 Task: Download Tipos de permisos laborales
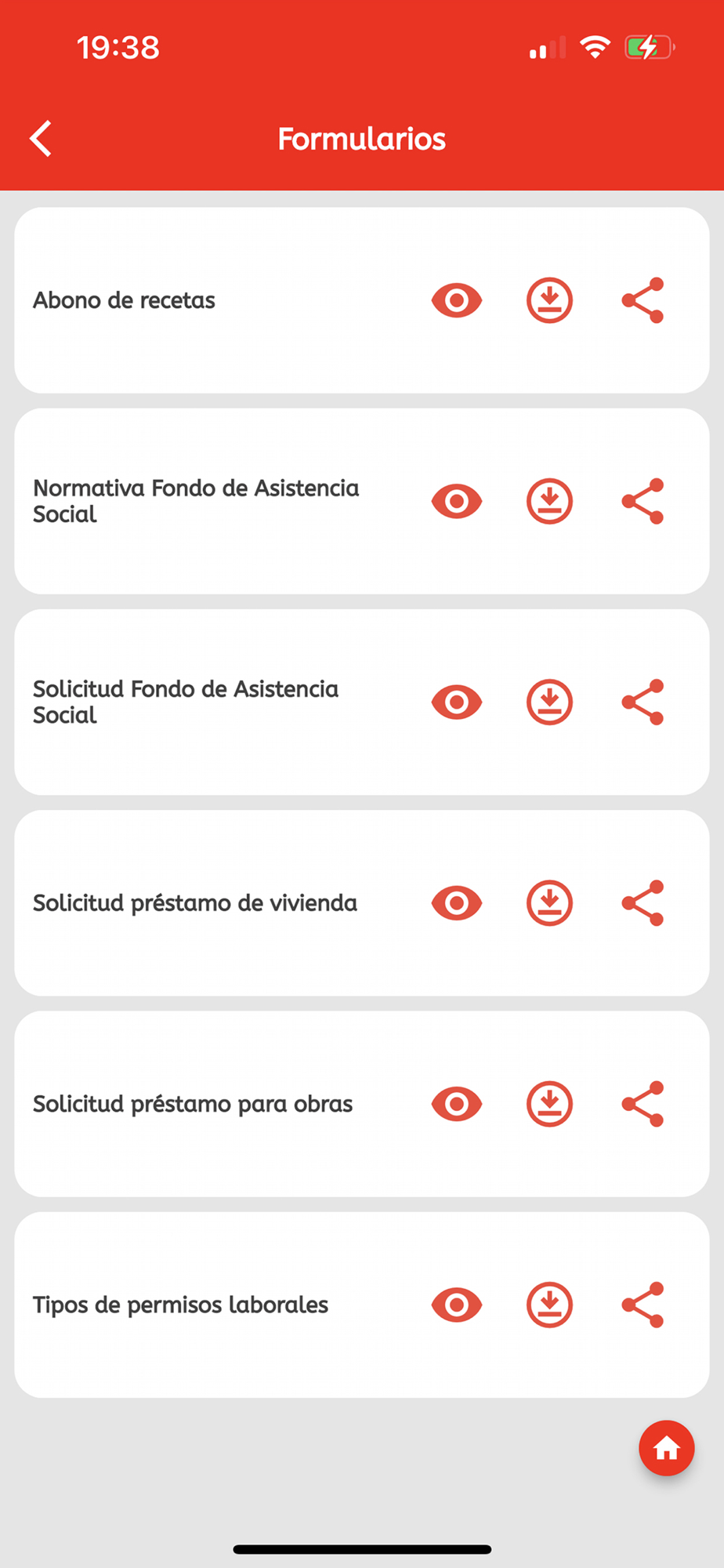click(549, 1305)
